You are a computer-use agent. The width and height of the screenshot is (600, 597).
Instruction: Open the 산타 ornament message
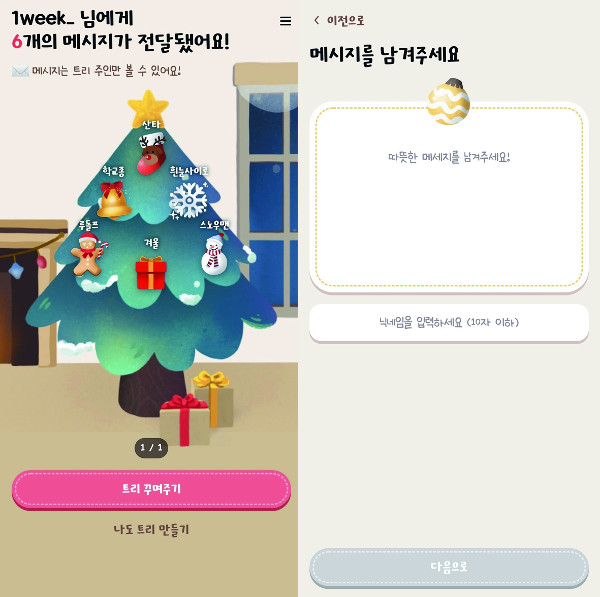click(x=151, y=155)
